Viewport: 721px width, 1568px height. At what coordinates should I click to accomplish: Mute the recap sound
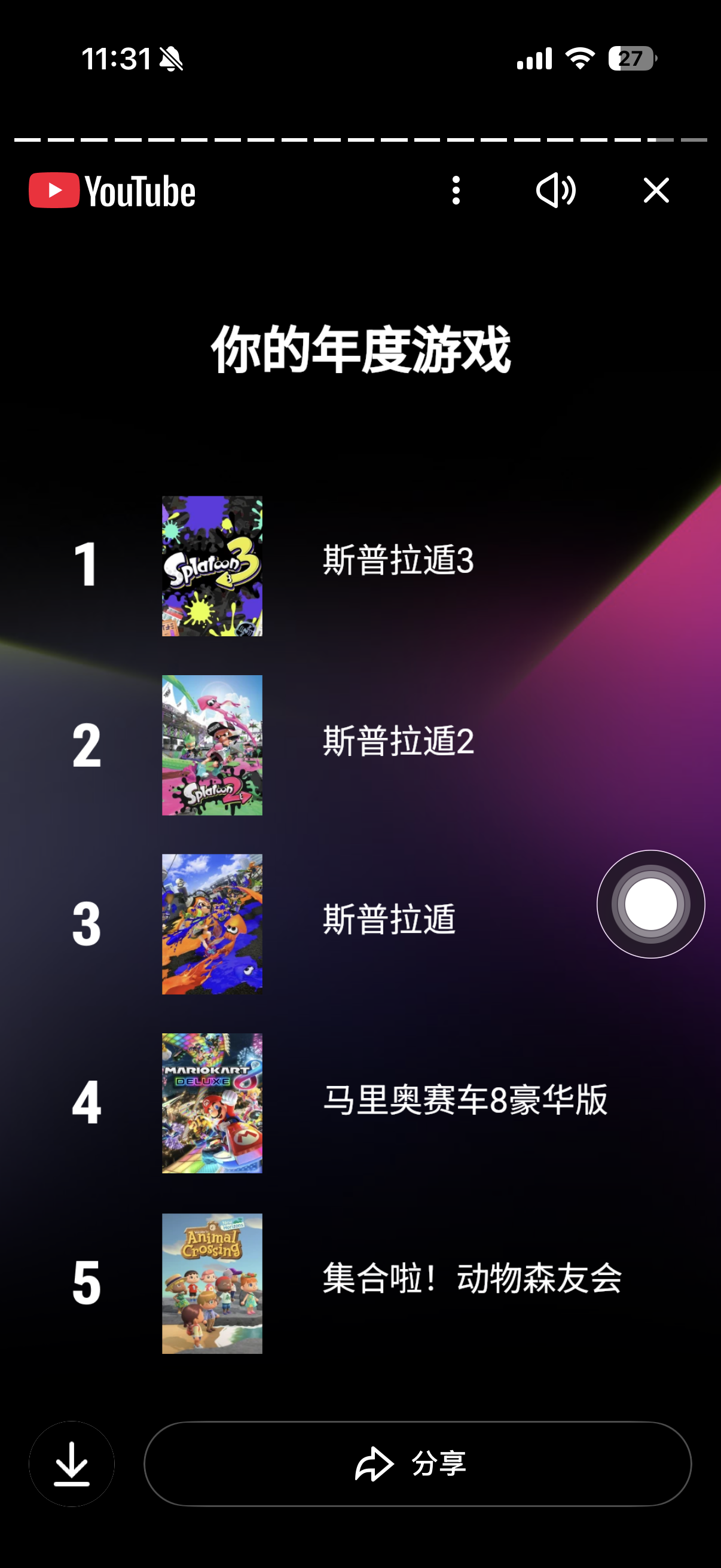555,191
